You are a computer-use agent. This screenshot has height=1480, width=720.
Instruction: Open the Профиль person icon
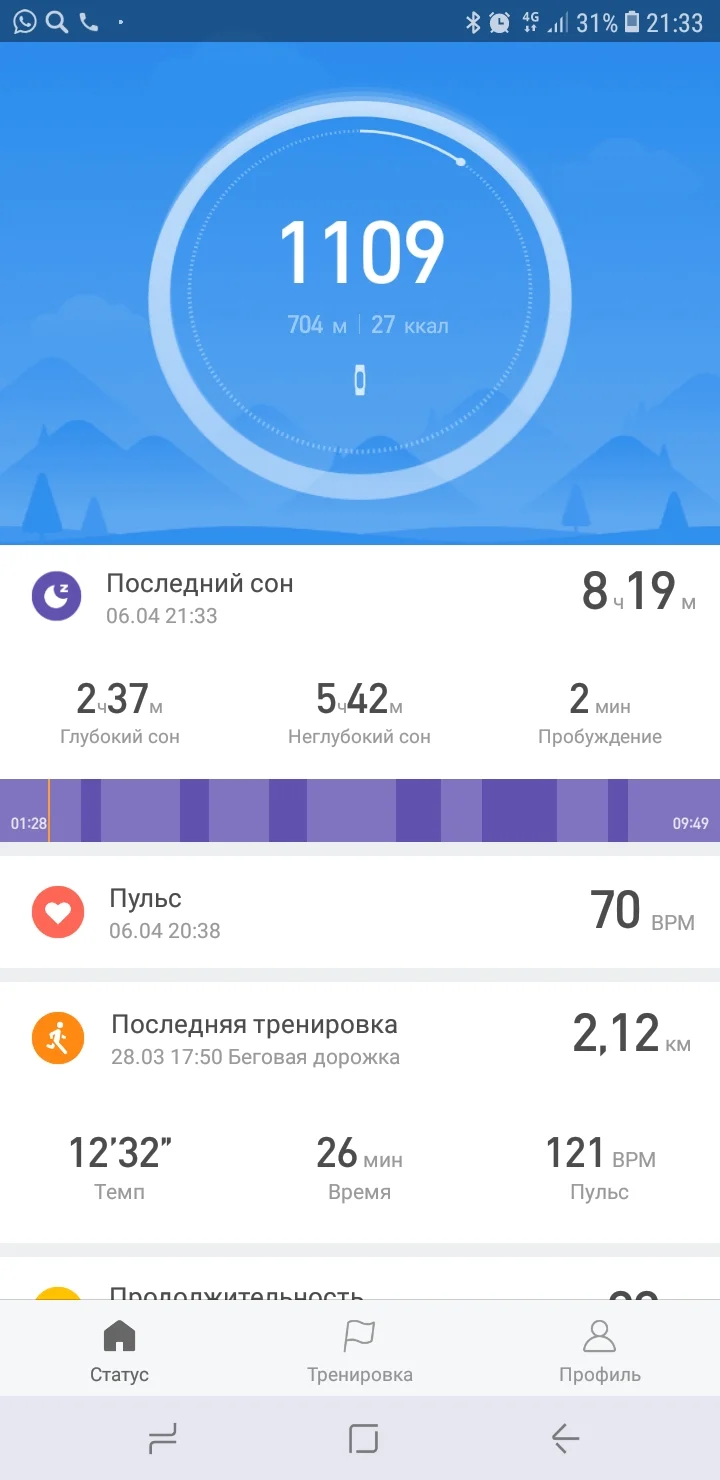pyautogui.click(x=600, y=1335)
